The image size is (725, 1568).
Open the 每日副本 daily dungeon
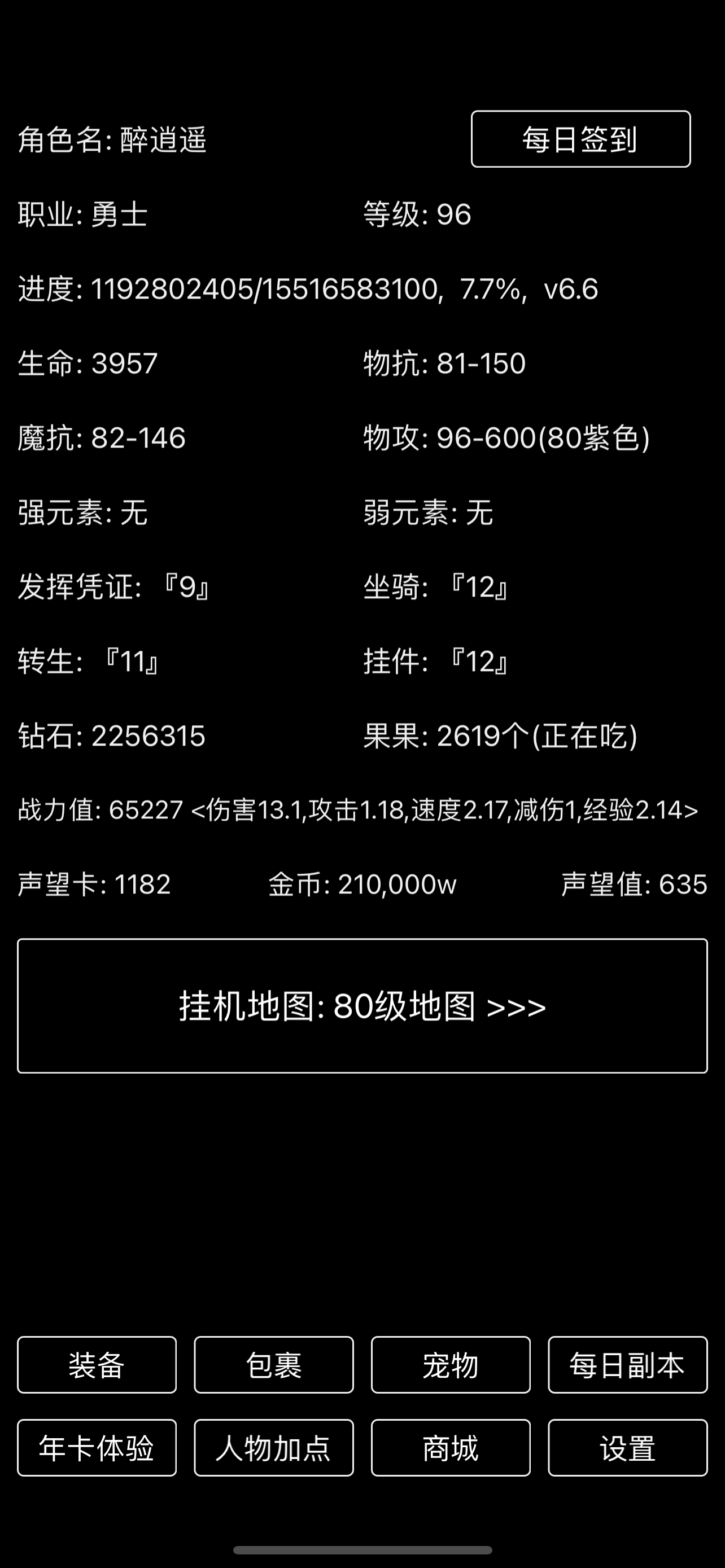(628, 1366)
